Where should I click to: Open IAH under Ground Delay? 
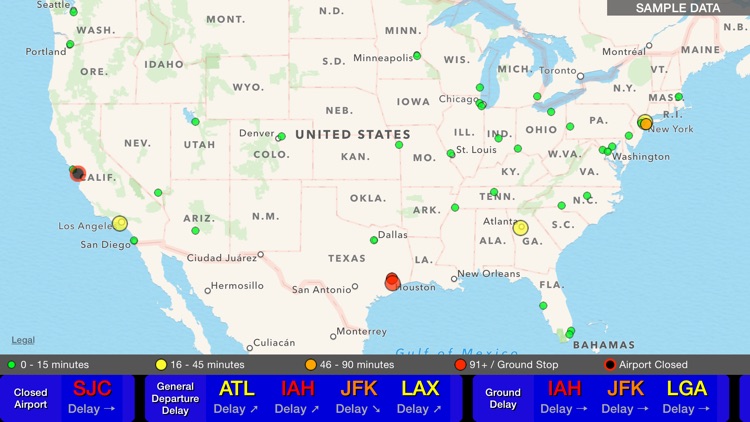[564, 397]
